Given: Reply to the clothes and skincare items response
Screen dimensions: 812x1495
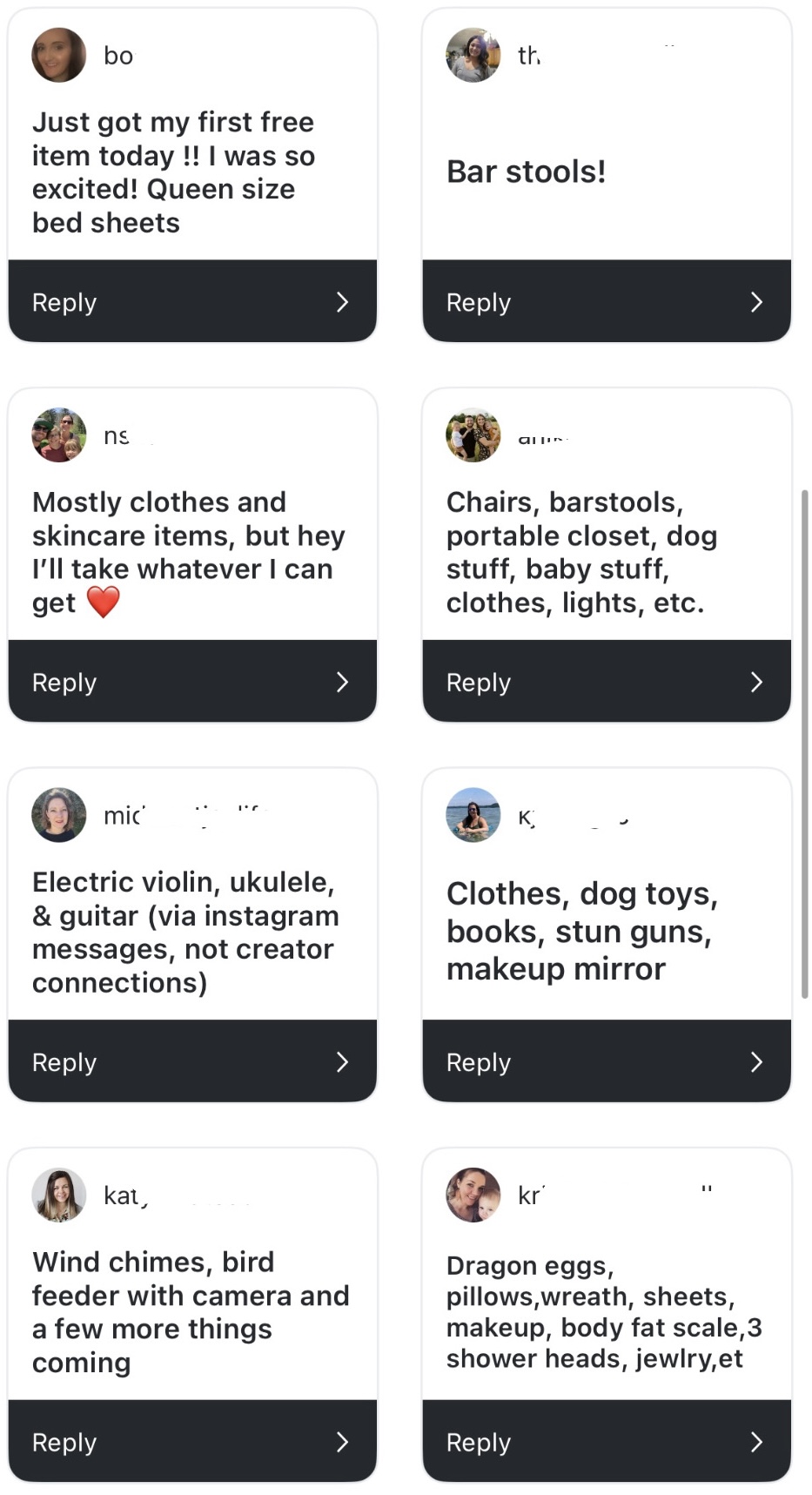Looking at the screenshot, I should point(191,681).
